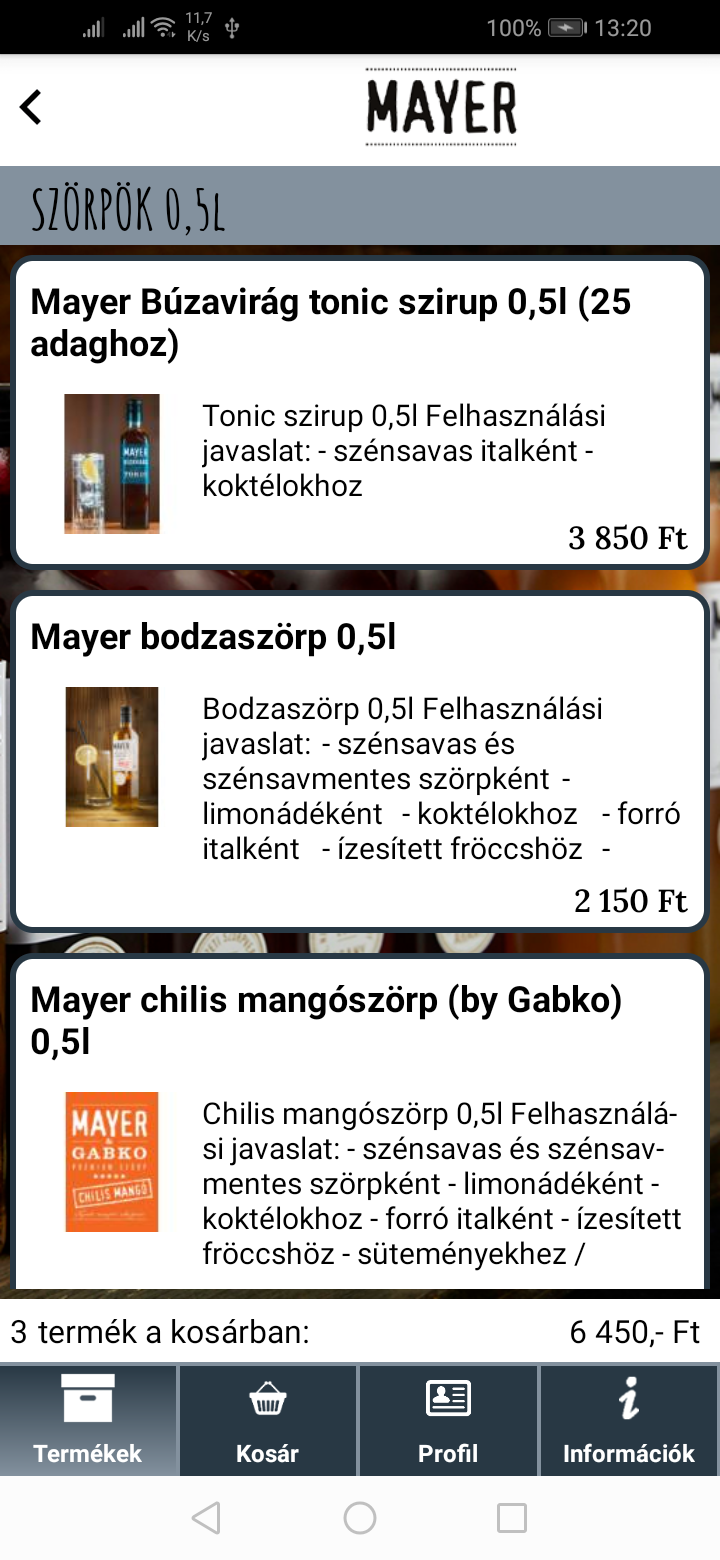Viewport: 720px width, 1560px height.
Task: Open Mayer bodzaszörp 0,5l product card
Action: pos(360,760)
